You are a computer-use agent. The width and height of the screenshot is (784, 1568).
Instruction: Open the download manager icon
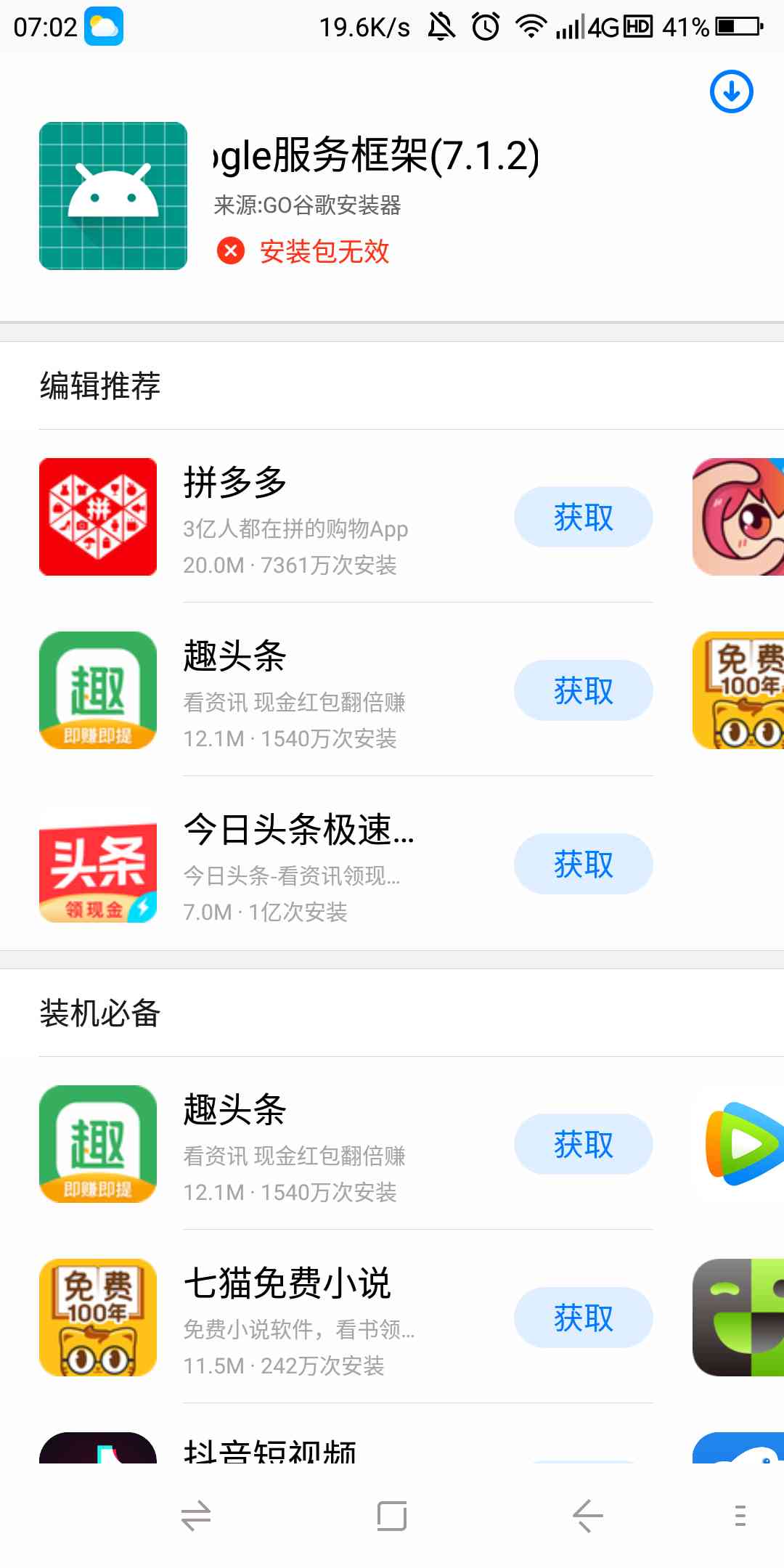(731, 92)
